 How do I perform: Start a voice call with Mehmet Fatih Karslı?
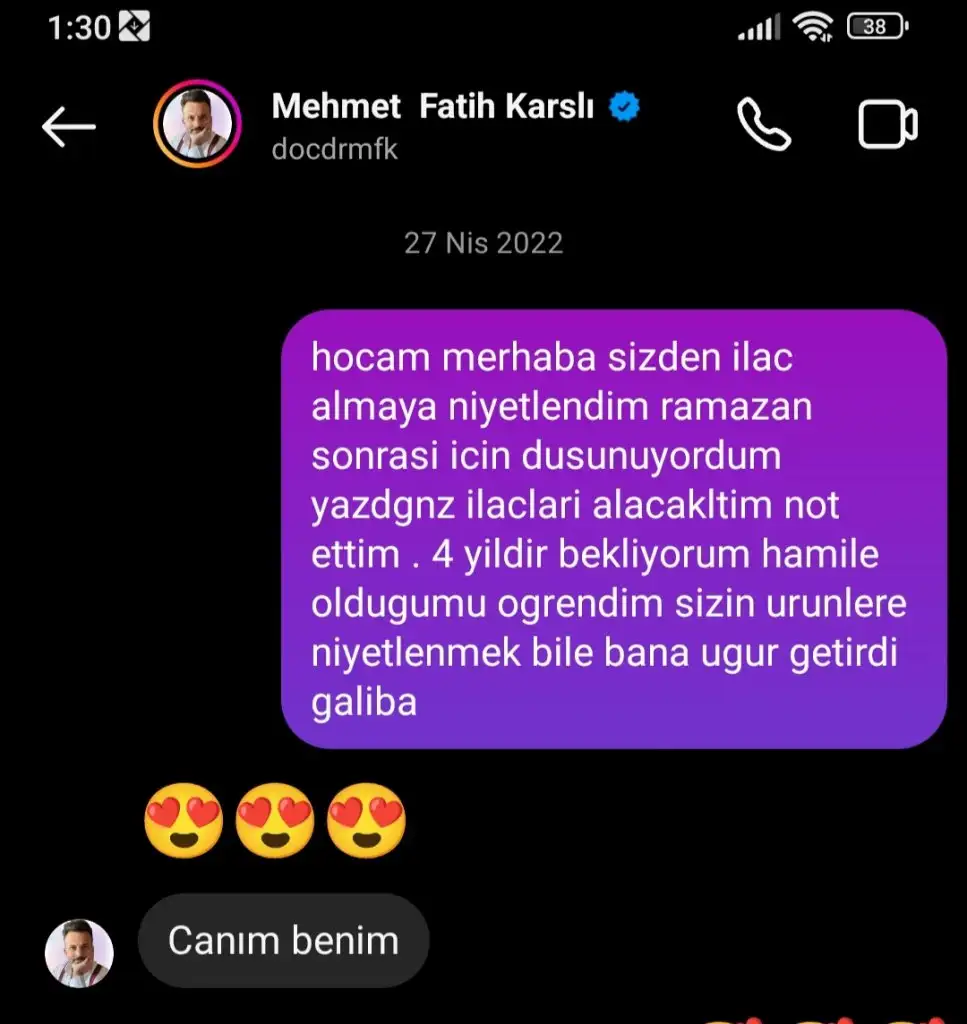(x=764, y=125)
